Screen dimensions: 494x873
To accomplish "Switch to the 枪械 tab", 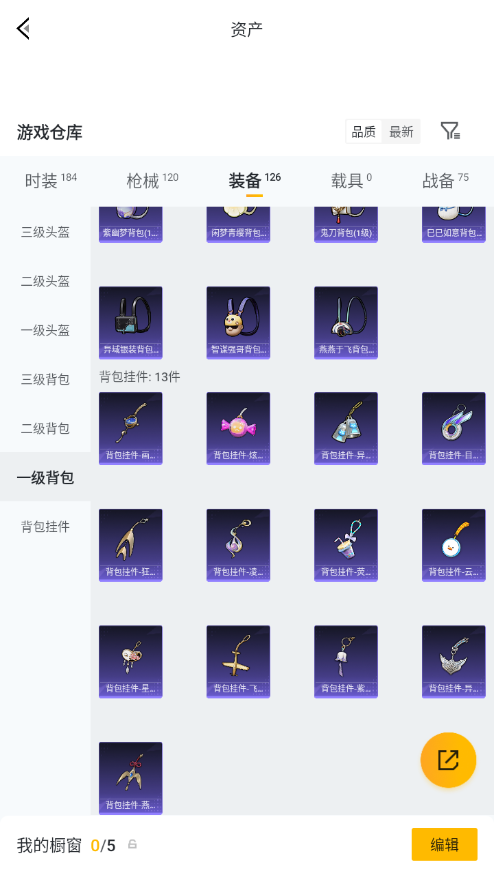I will [153, 180].
